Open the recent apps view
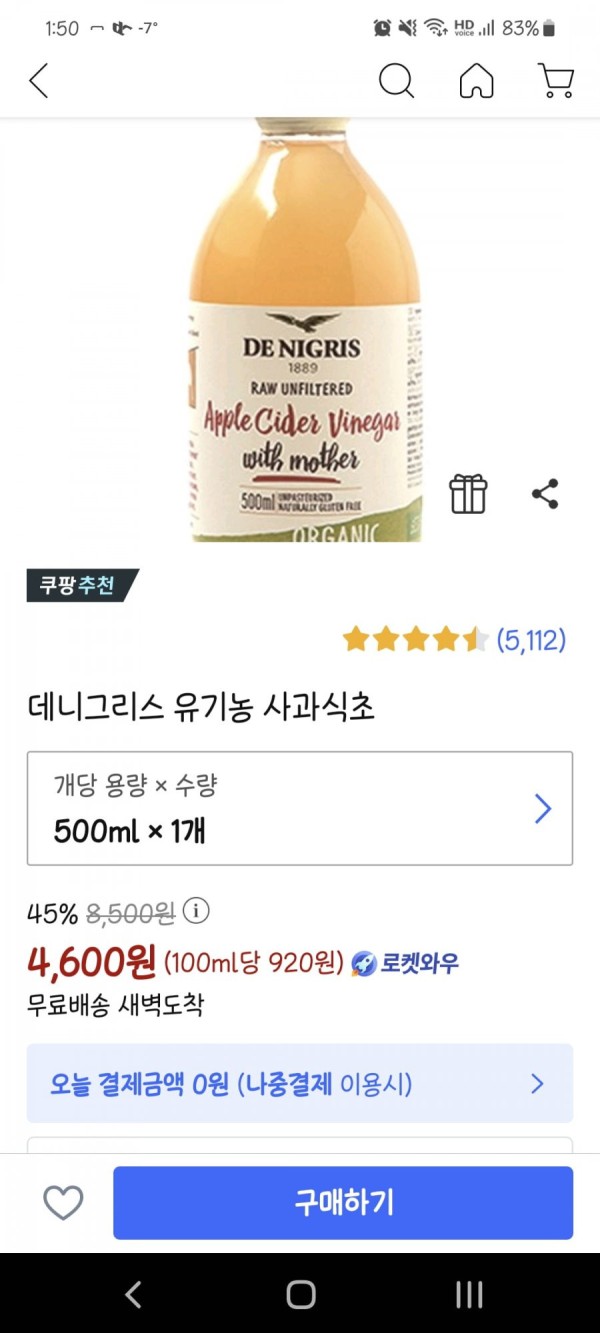The height and width of the screenshot is (1333, 600). coord(469,1295)
